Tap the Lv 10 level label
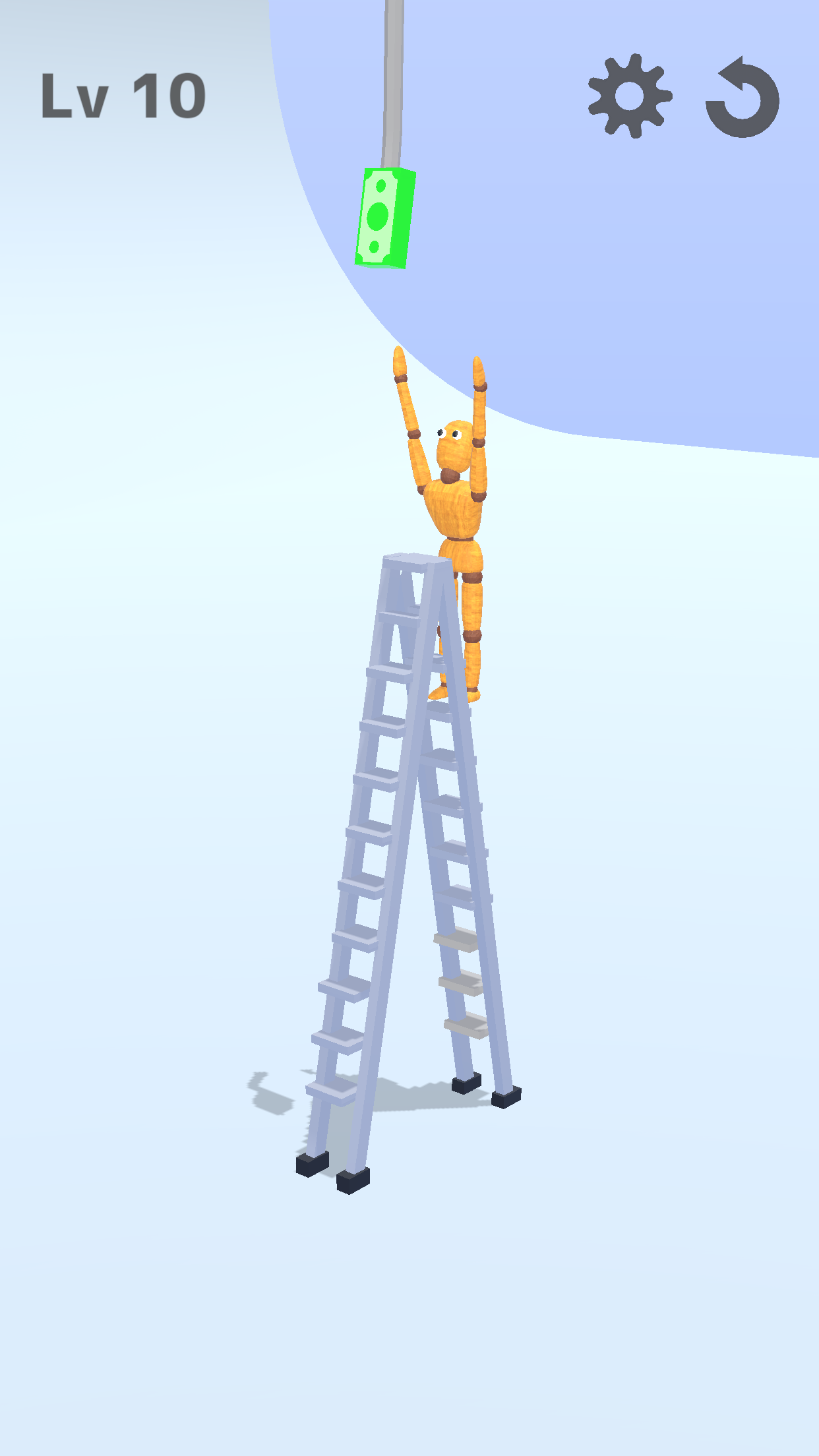 coord(122,94)
